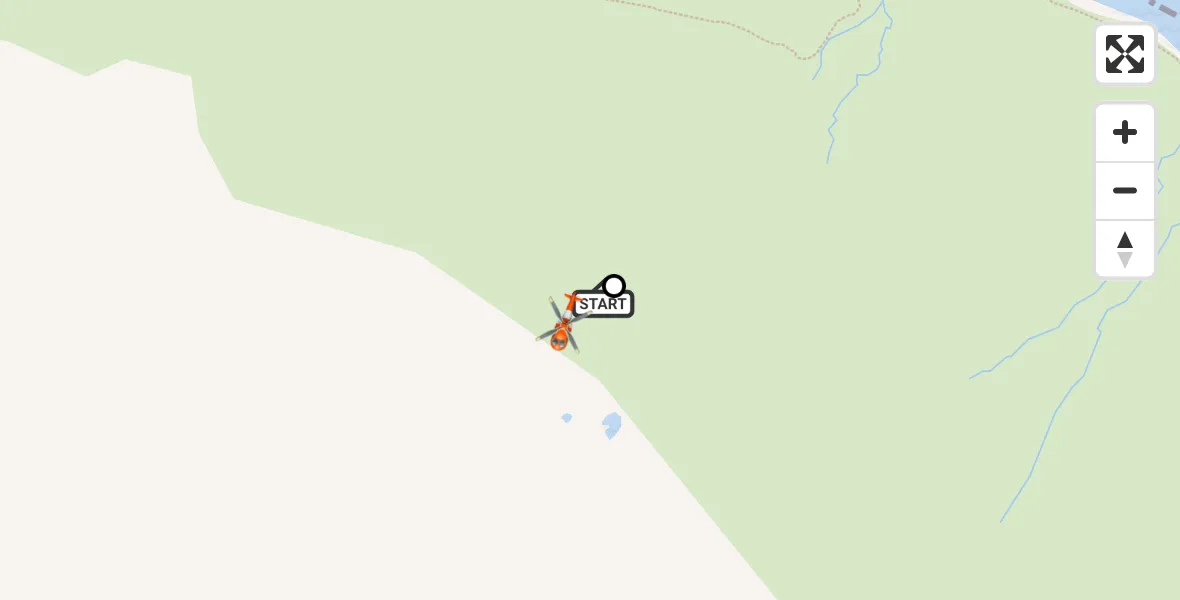Select the helicopter icon on the map

click(561, 327)
